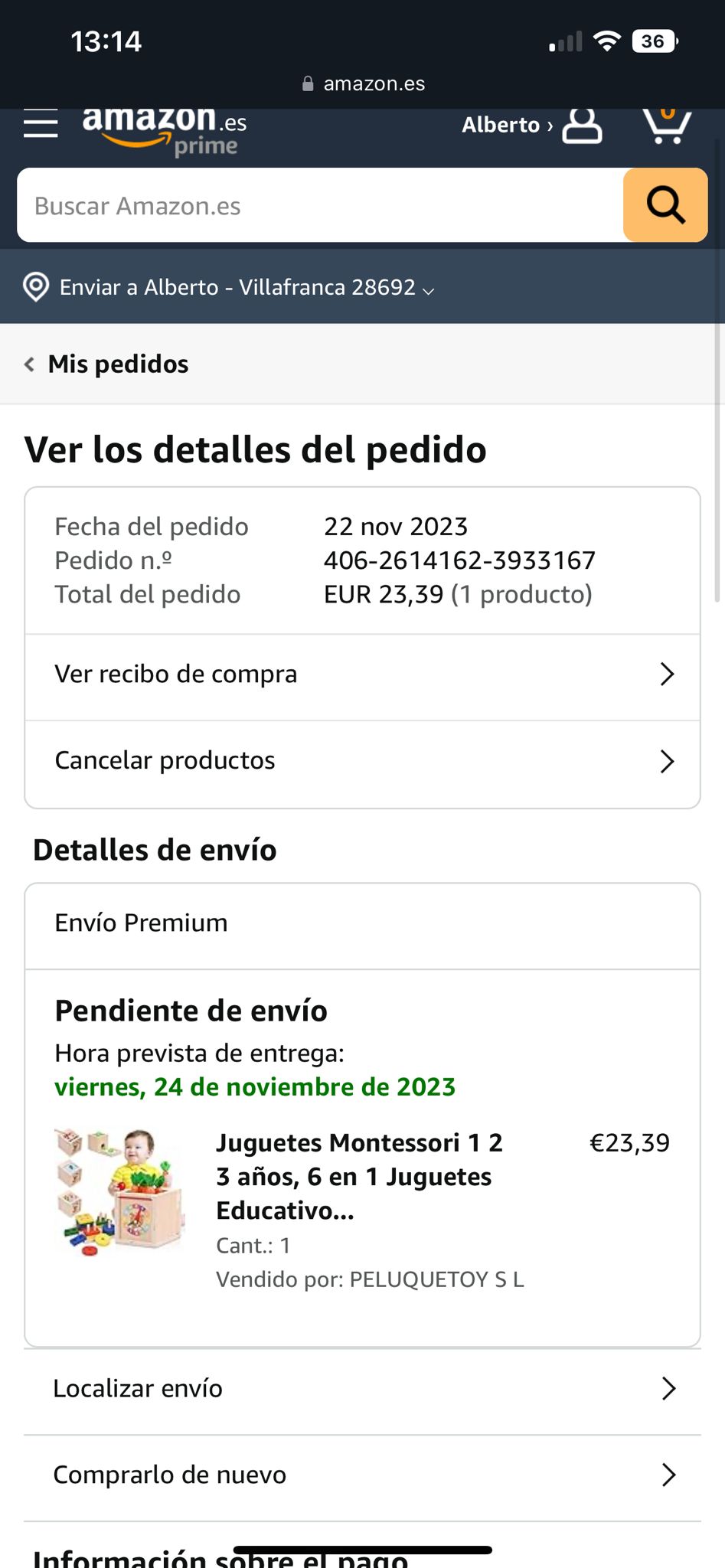Go to the Amazon.es home logo
The width and height of the screenshot is (725, 1568).
click(164, 130)
